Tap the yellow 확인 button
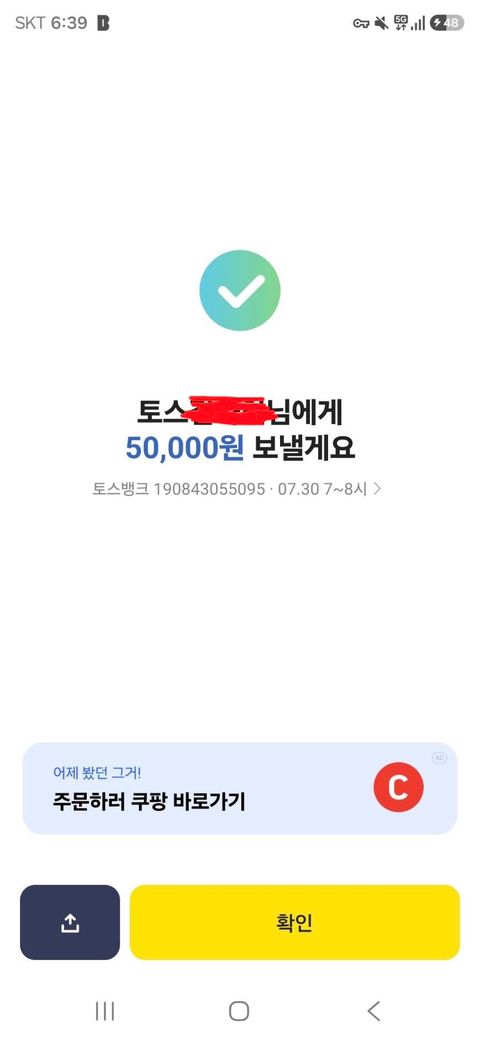 coord(294,922)
